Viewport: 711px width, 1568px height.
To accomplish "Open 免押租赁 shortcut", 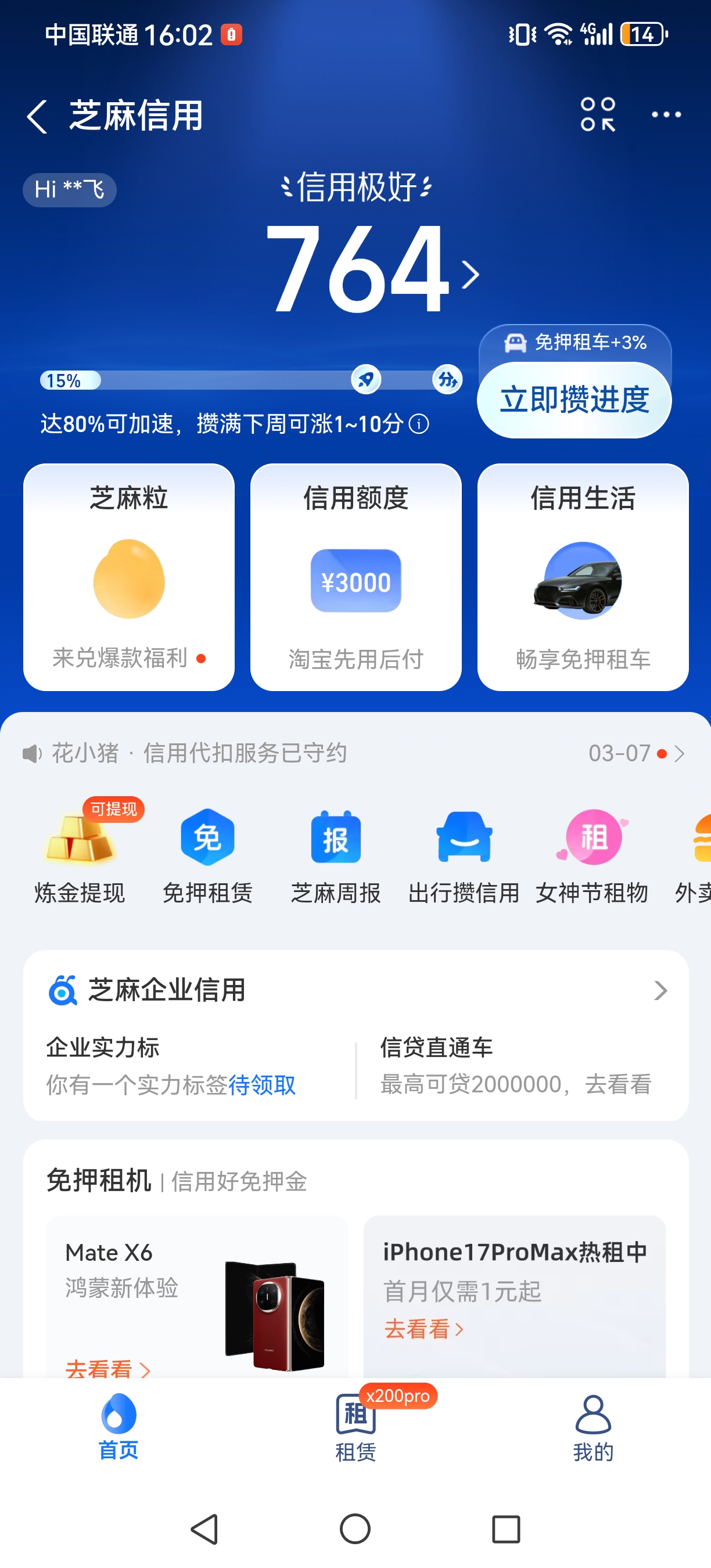I will pos(207,852).
